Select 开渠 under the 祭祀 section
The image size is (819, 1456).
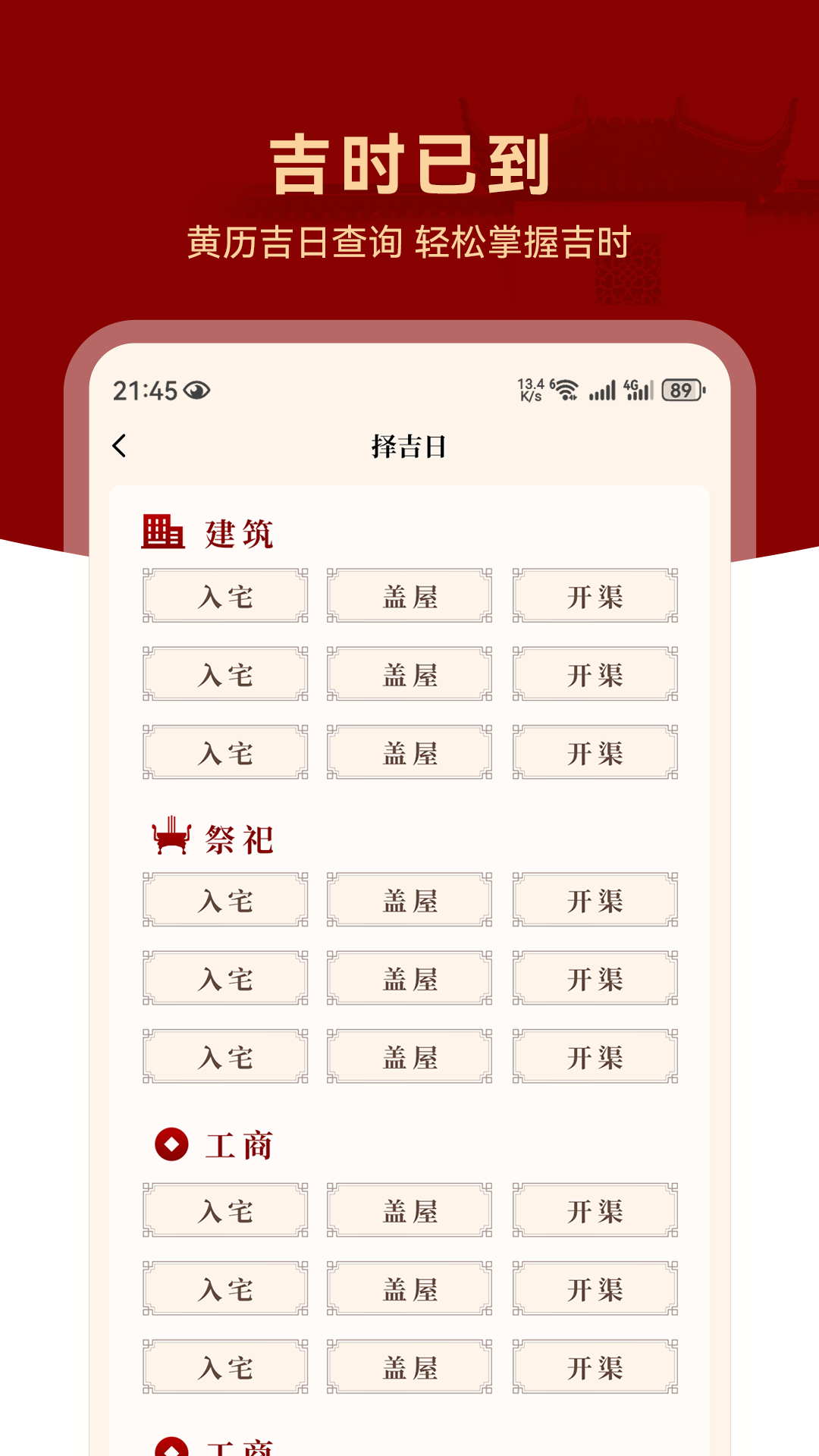point(595,901)
